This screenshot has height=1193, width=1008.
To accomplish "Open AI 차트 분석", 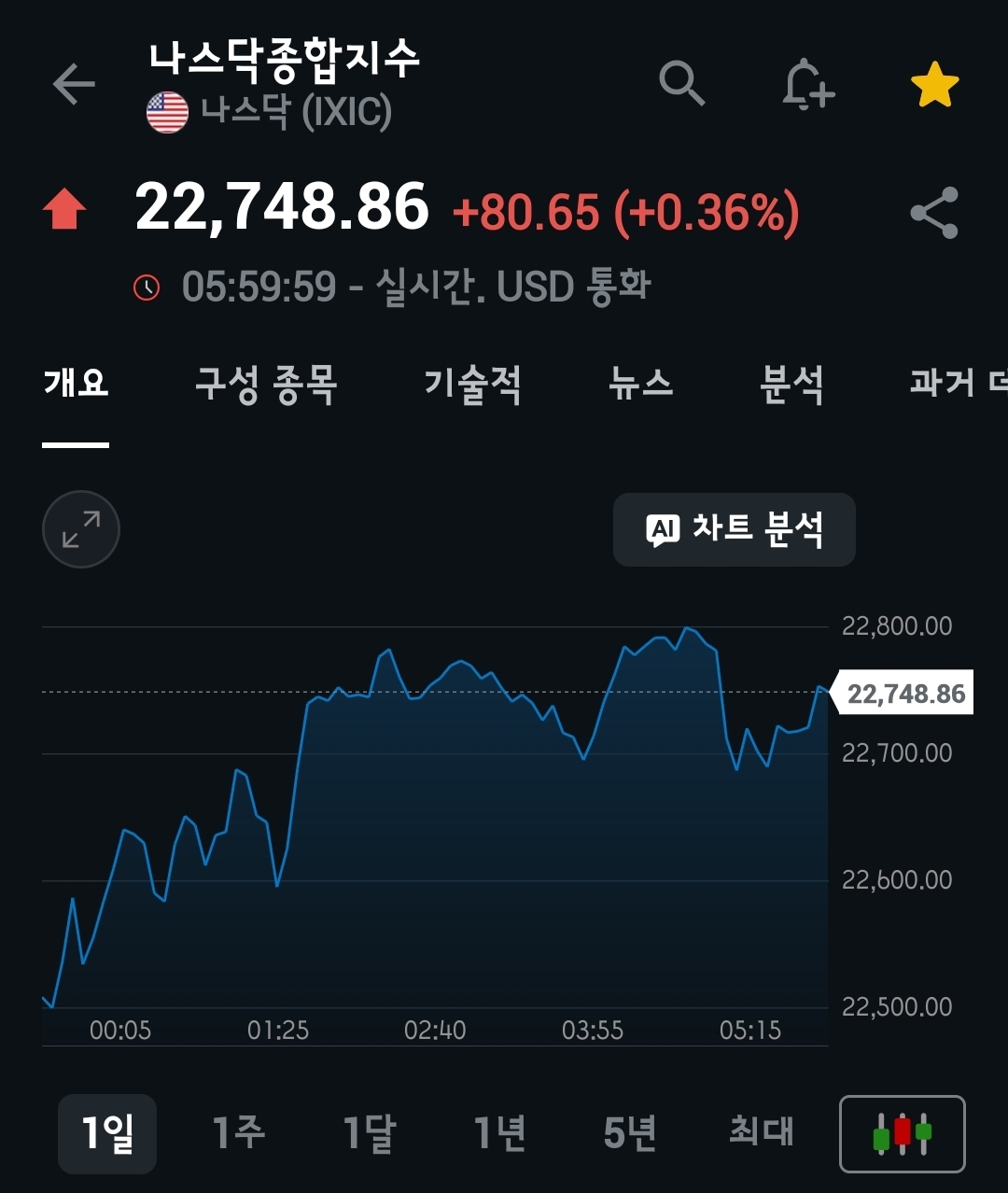I will (734, 529).
